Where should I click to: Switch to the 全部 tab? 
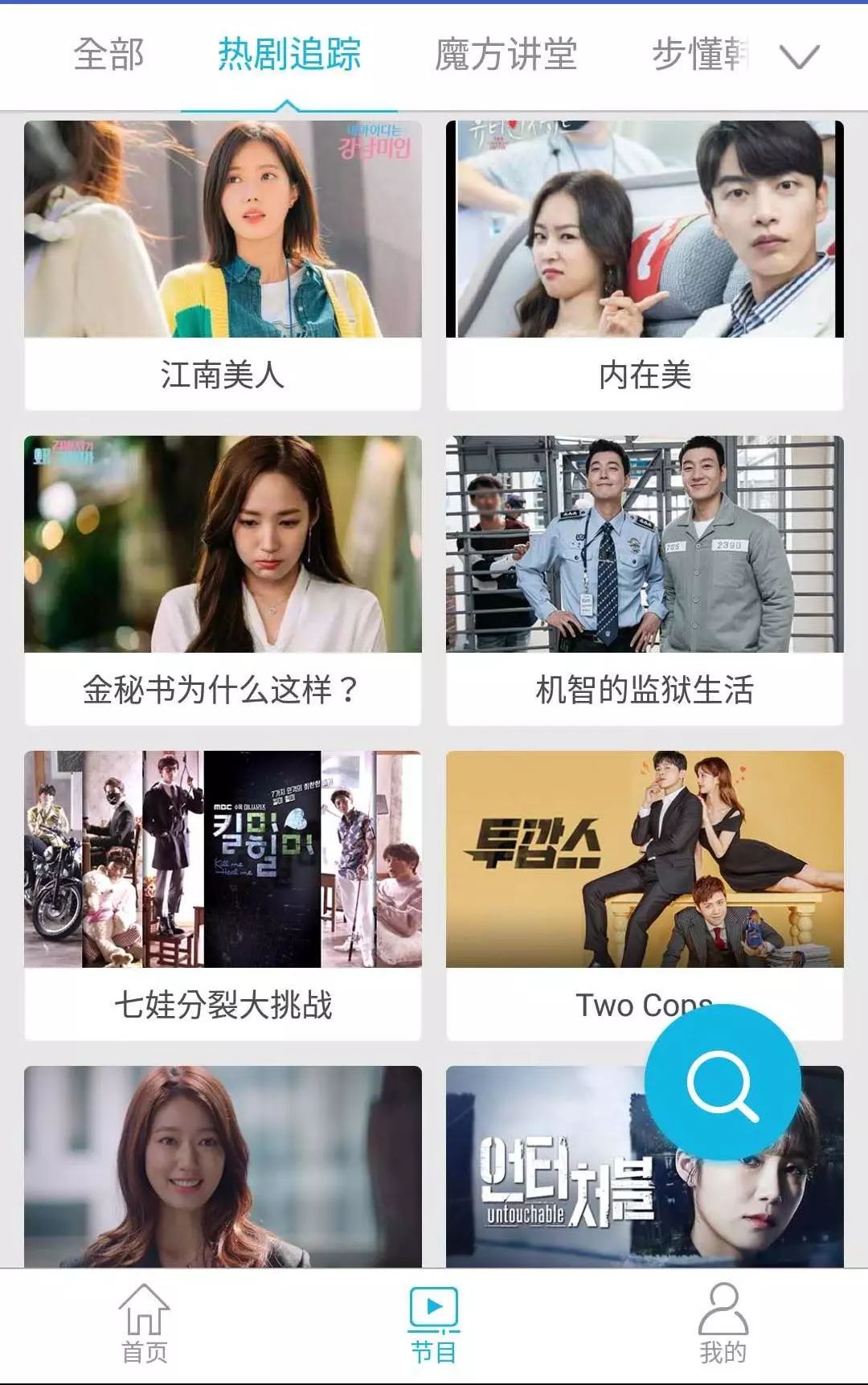(108, 53)
